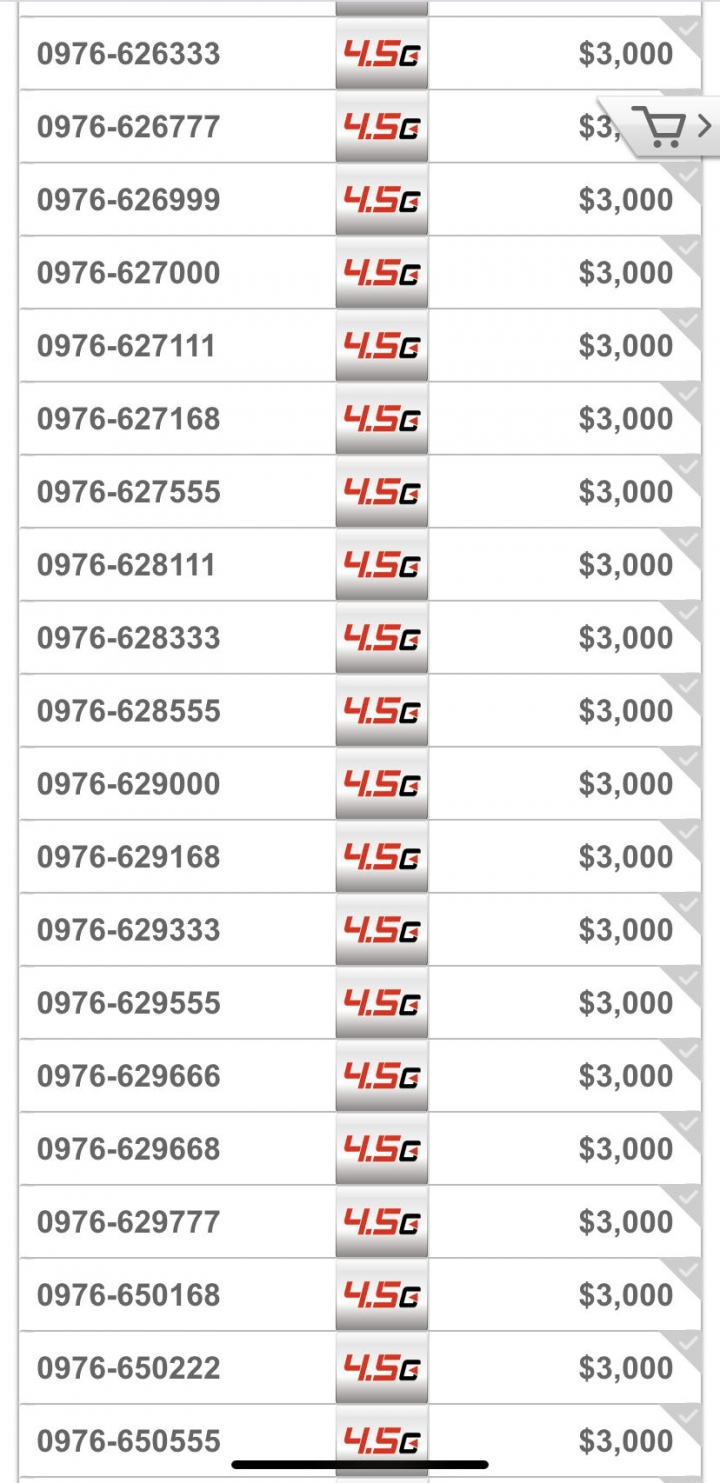Image resolution: width=720 pixels, height=1483 pixels.
Task: Select phone number 0976-626333
Action: point(360,53)
